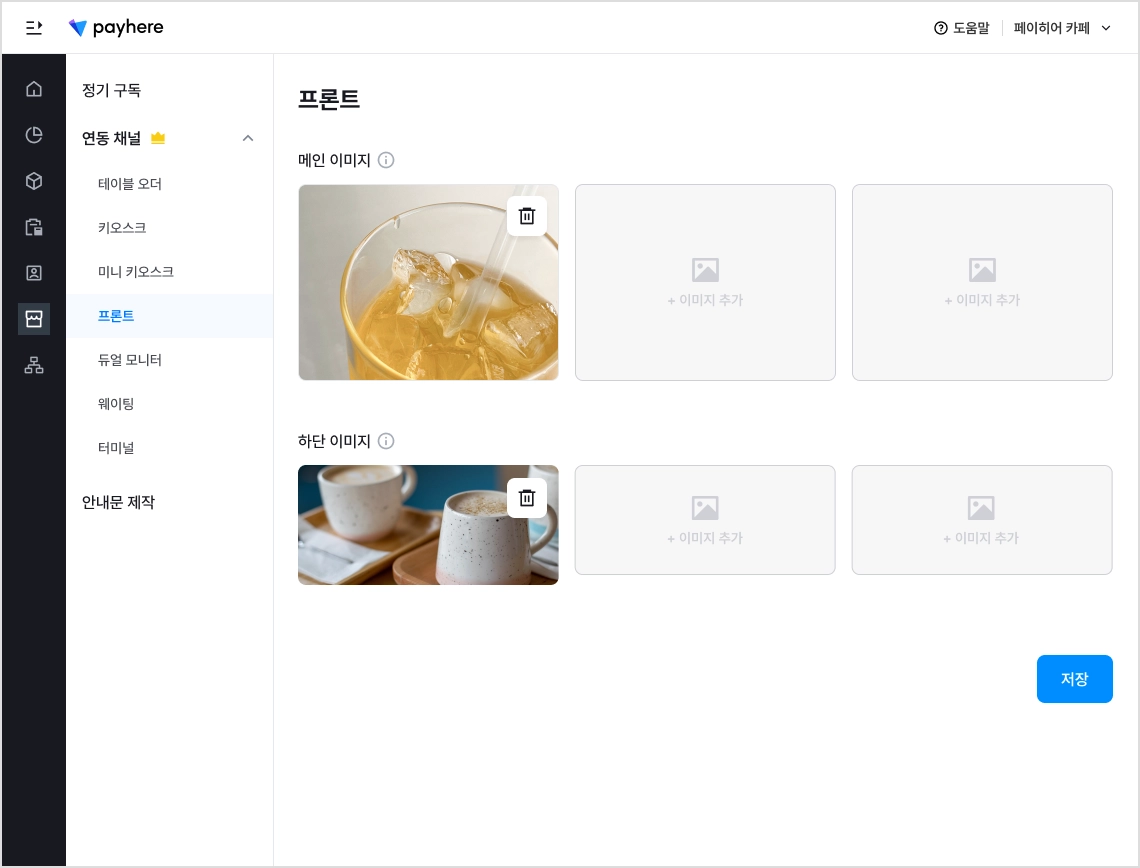The image size is (1140, 868).
Task: Open the pie chart statistics icon
Action: click(33, 134)
